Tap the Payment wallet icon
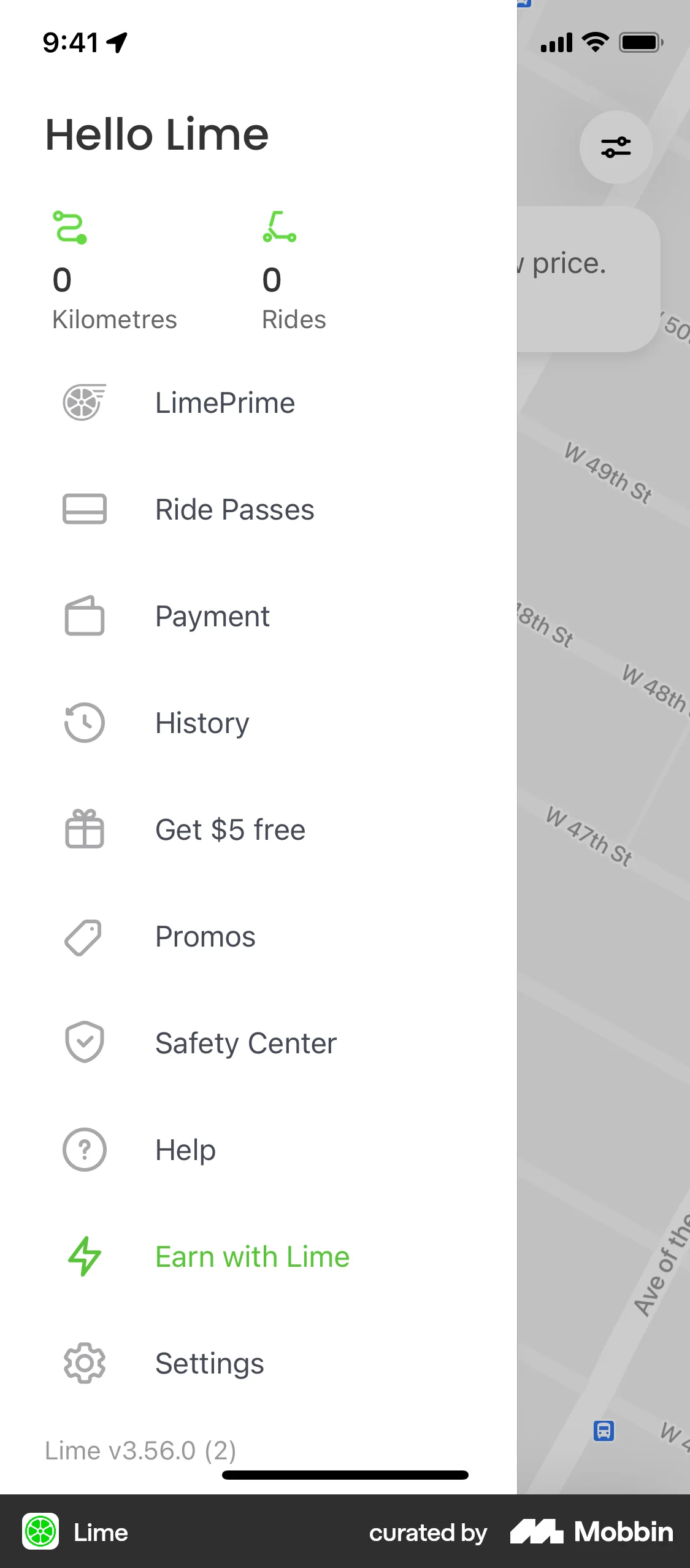Image resolution: width=690 pixels, height=1568 pixels. tap(85, 617)
